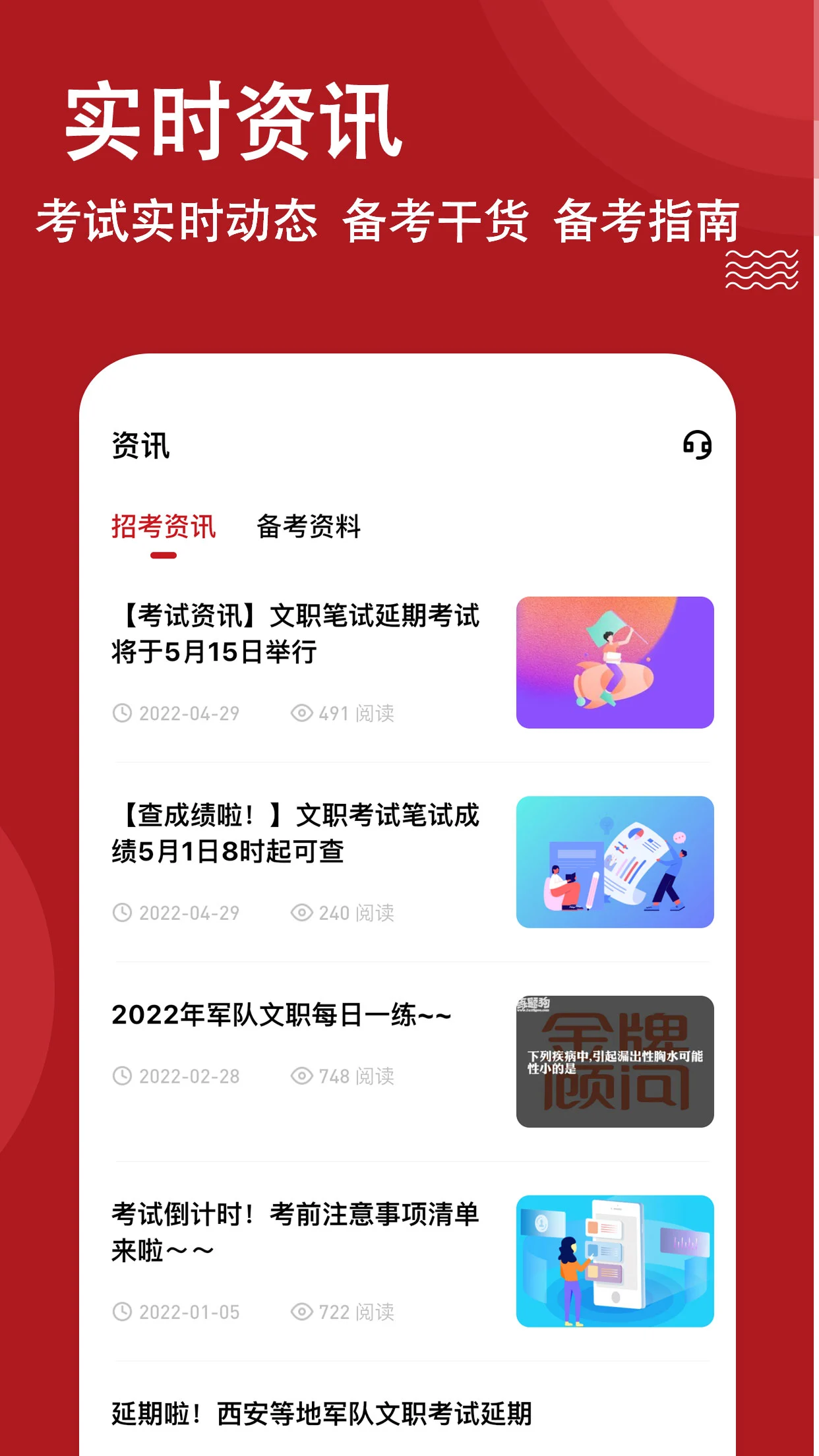
Task: Tap the red underline indicator below 招考资讯
Action: point(164,556)
